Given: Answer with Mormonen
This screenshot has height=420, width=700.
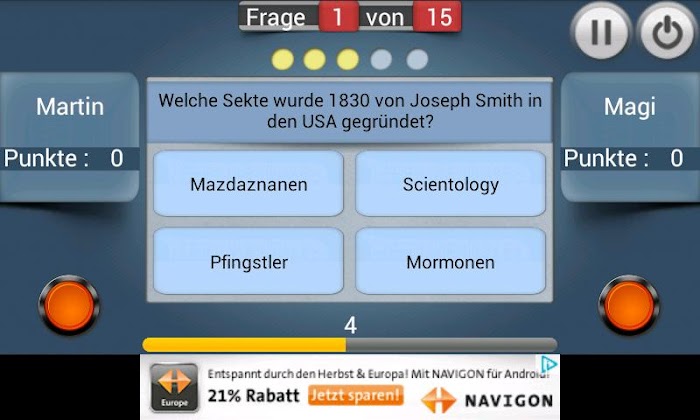Looking at the screenshot, I should pyautogui.click(x=451, y=262).
